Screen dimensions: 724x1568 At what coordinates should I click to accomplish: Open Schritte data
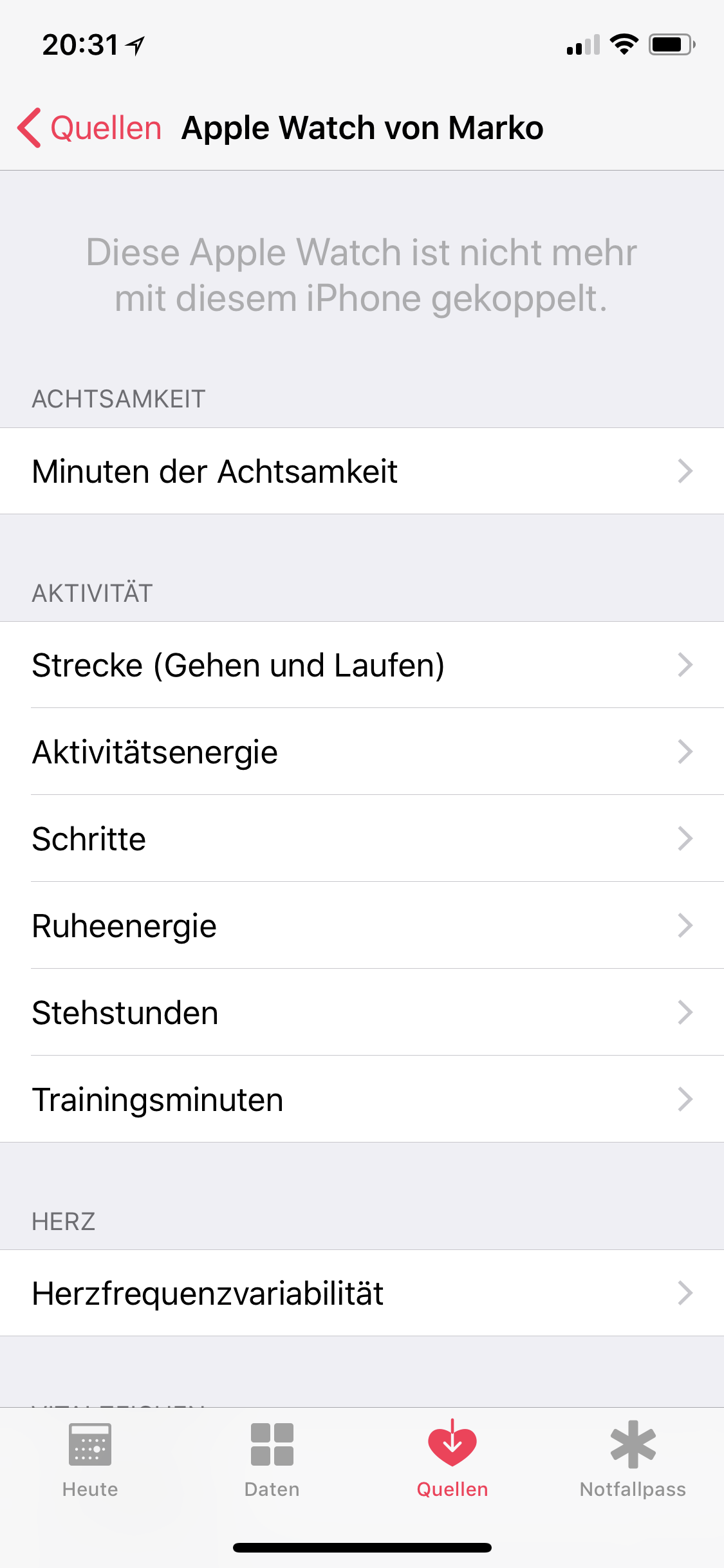[x=362, y=839]
